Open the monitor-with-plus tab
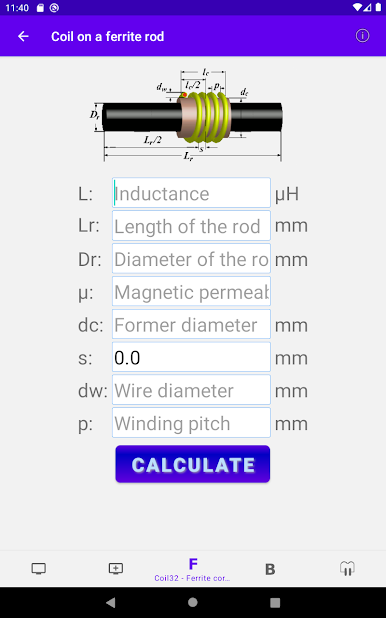The width and height of the screenshot is (386, 618). (116, 568)
